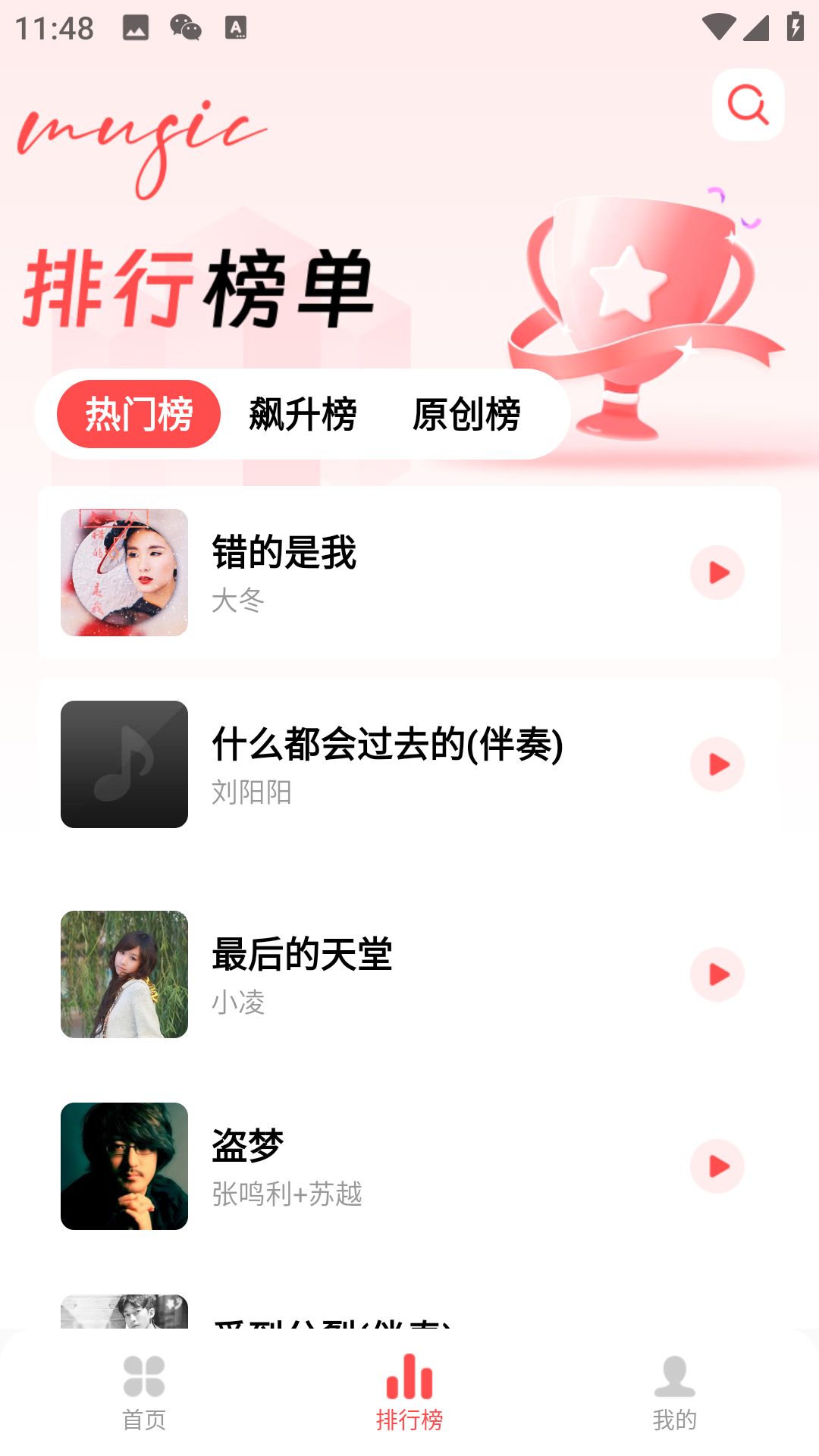Switch to the 原创榜 tab

coord(468,414)
